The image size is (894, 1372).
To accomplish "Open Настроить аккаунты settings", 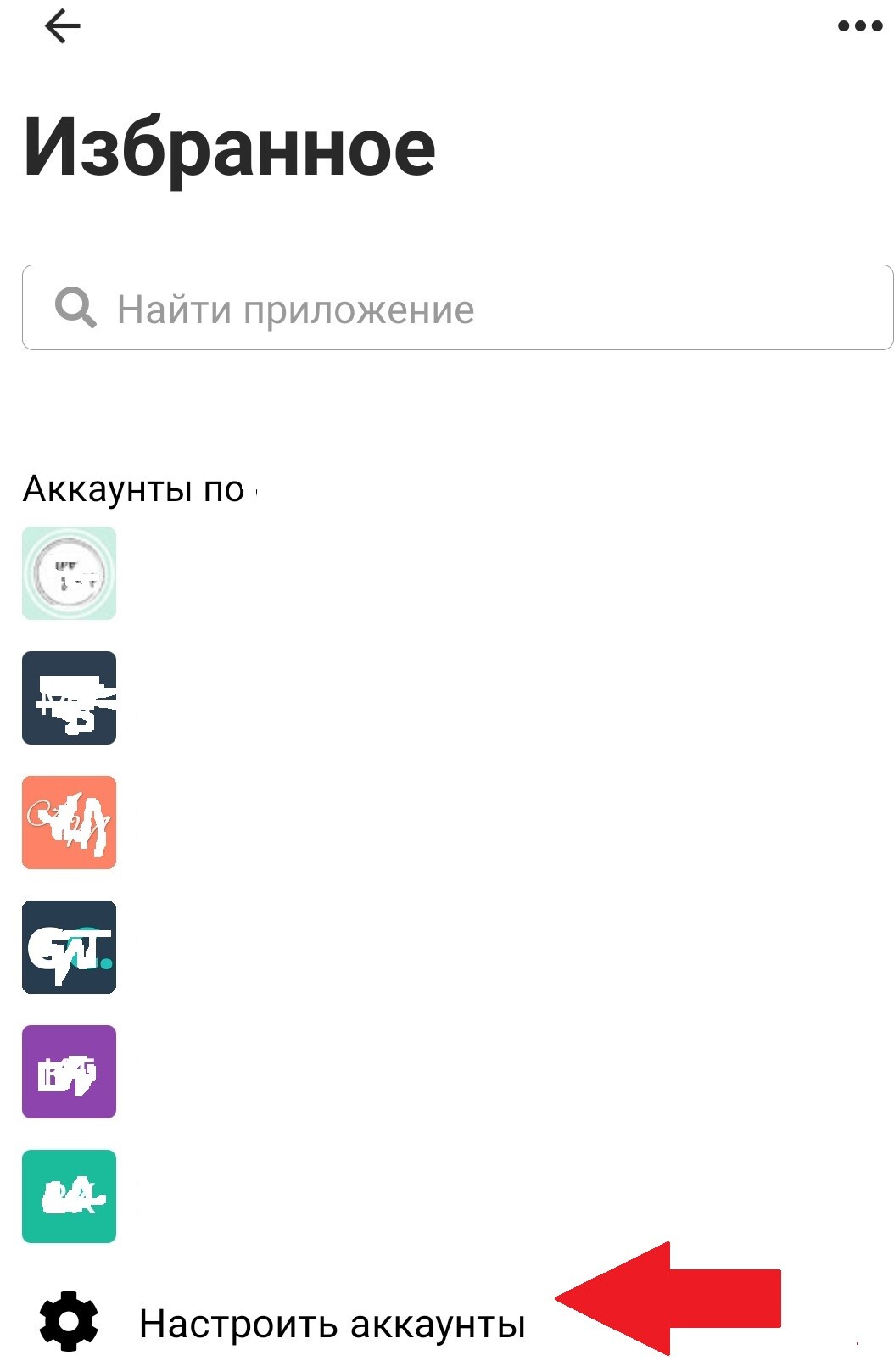I will tap(331, 1323).
